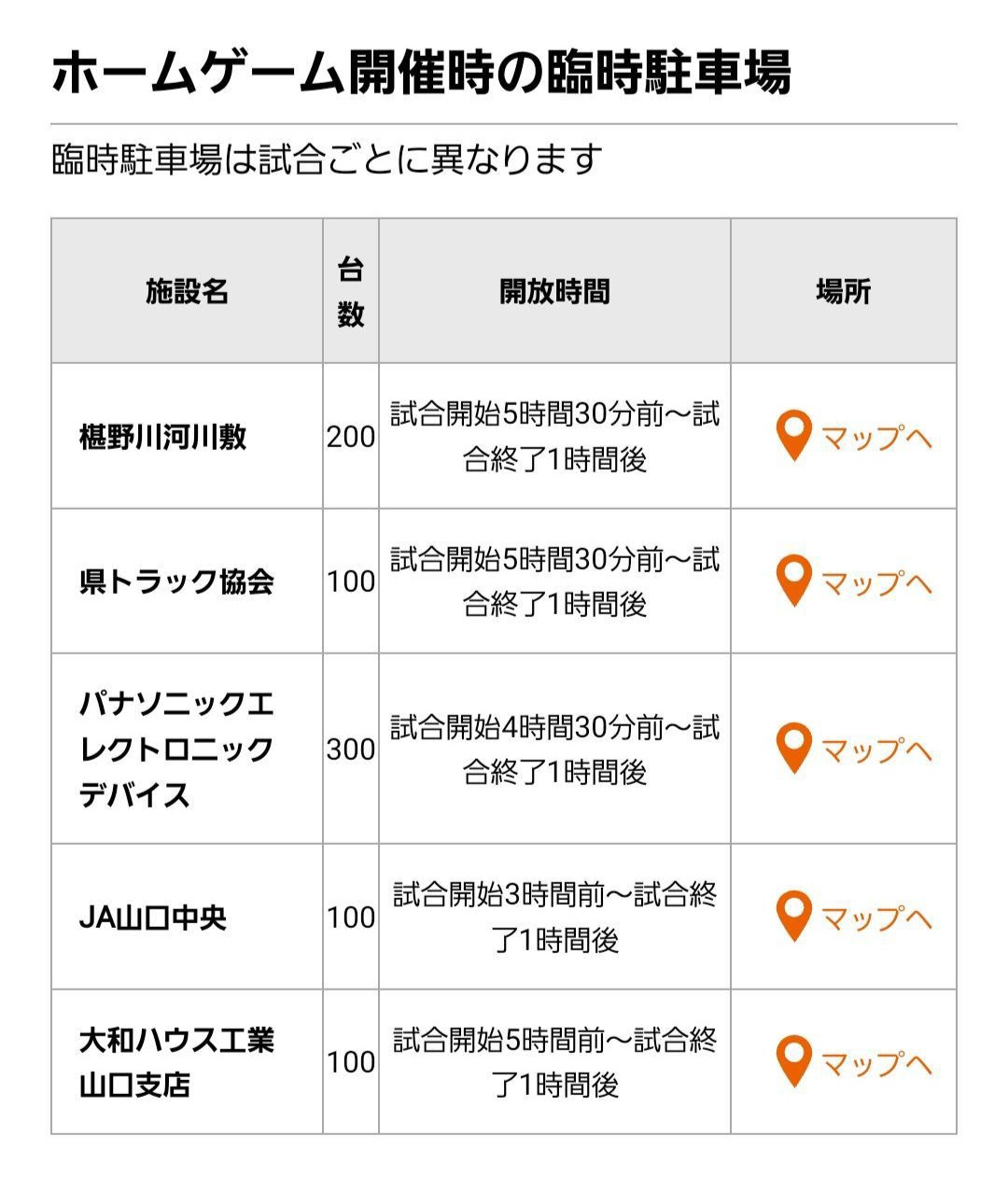View the map for パナソニックエレクトロニックデバイス

point(855,750)
